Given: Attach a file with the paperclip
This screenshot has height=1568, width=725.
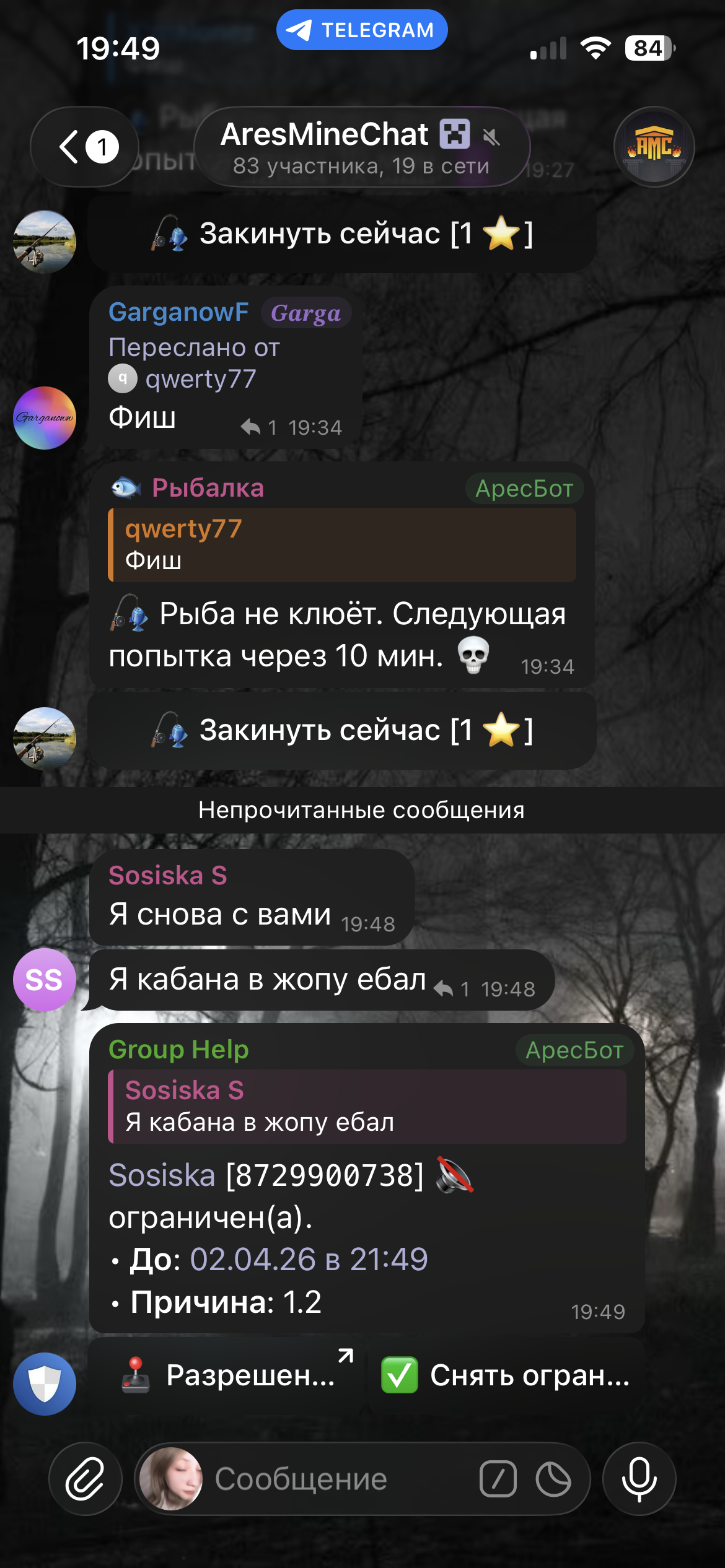Looking at the screenshot, I should point(86,1479).
